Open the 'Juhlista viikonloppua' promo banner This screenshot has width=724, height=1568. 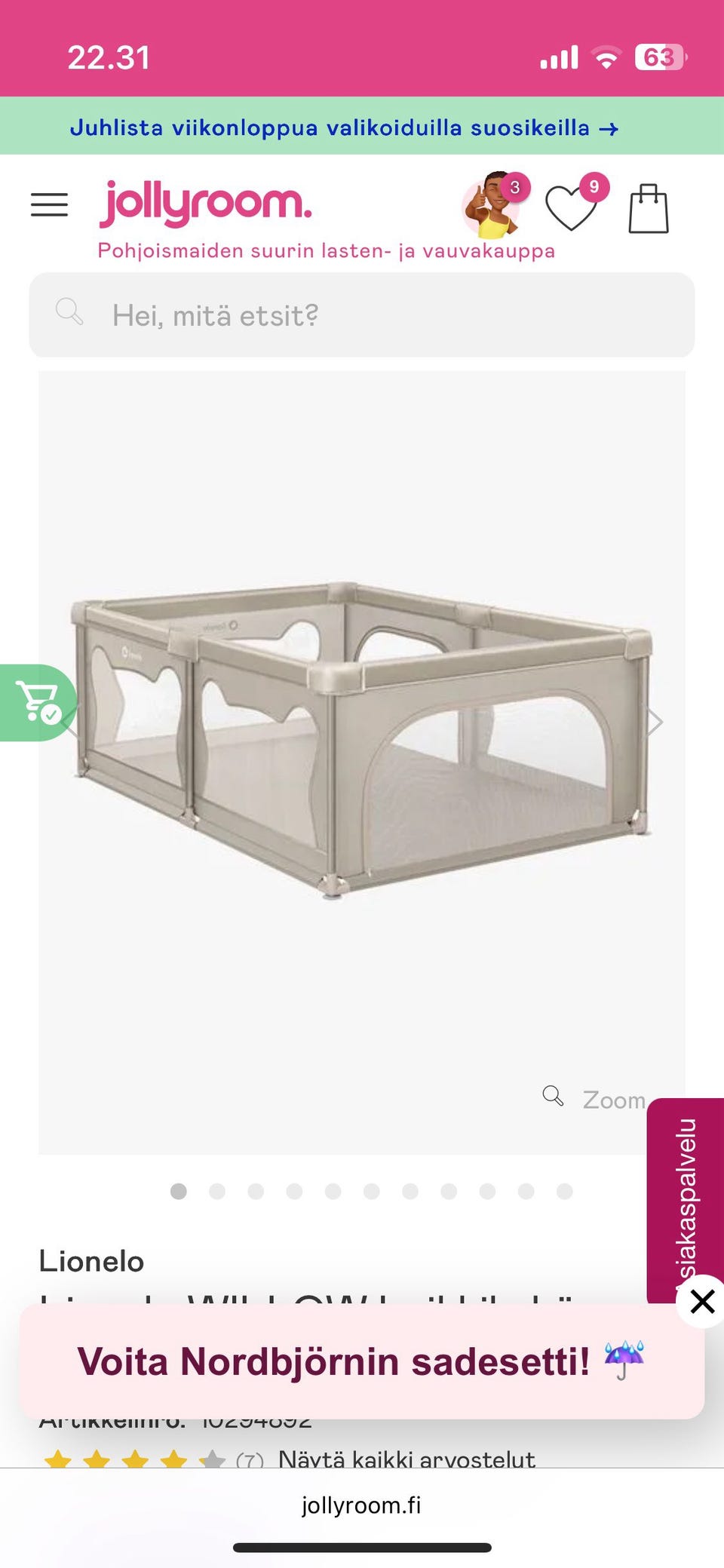tap(344, 127)
